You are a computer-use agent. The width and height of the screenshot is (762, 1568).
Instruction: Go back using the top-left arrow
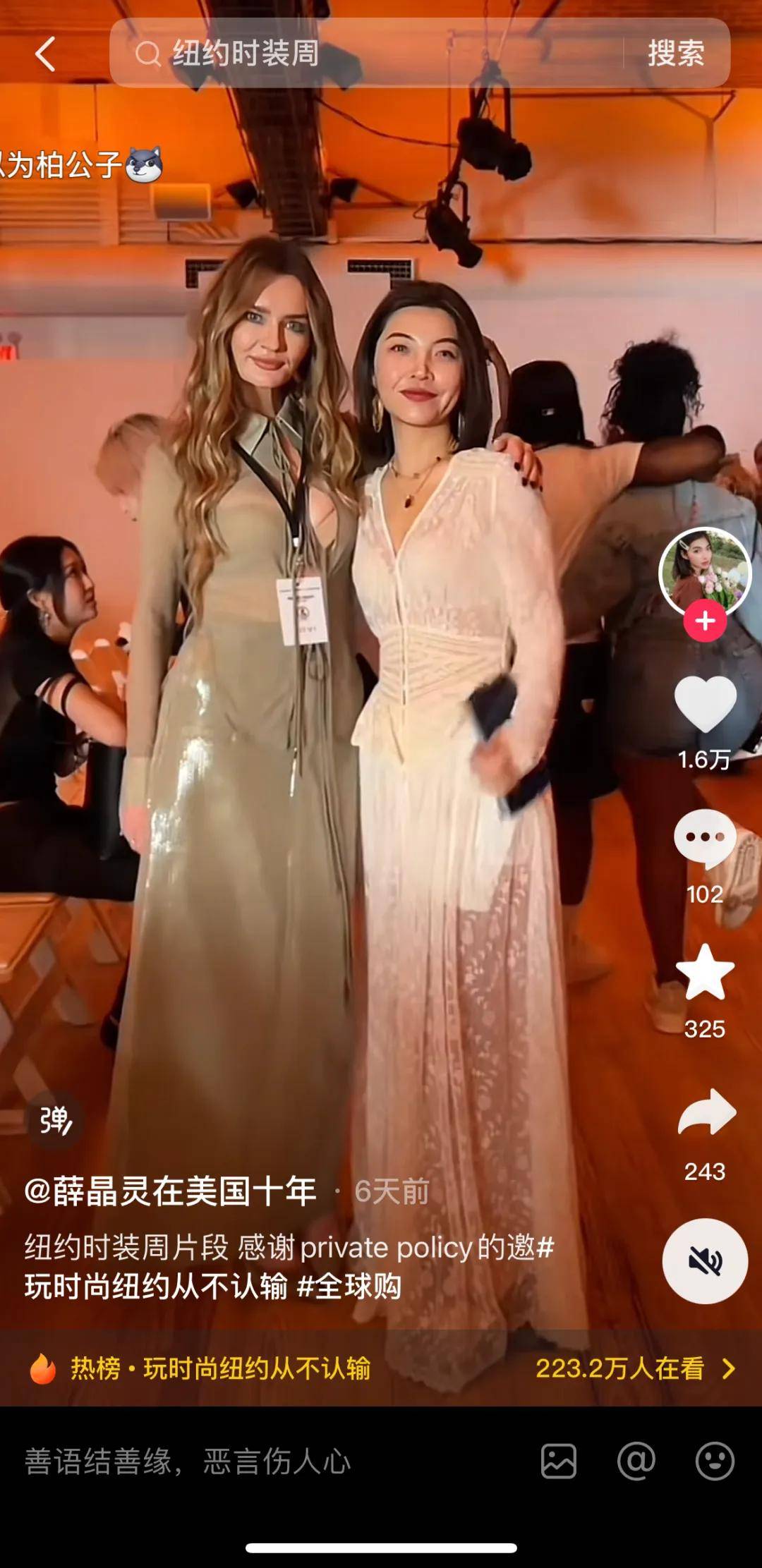45,54
